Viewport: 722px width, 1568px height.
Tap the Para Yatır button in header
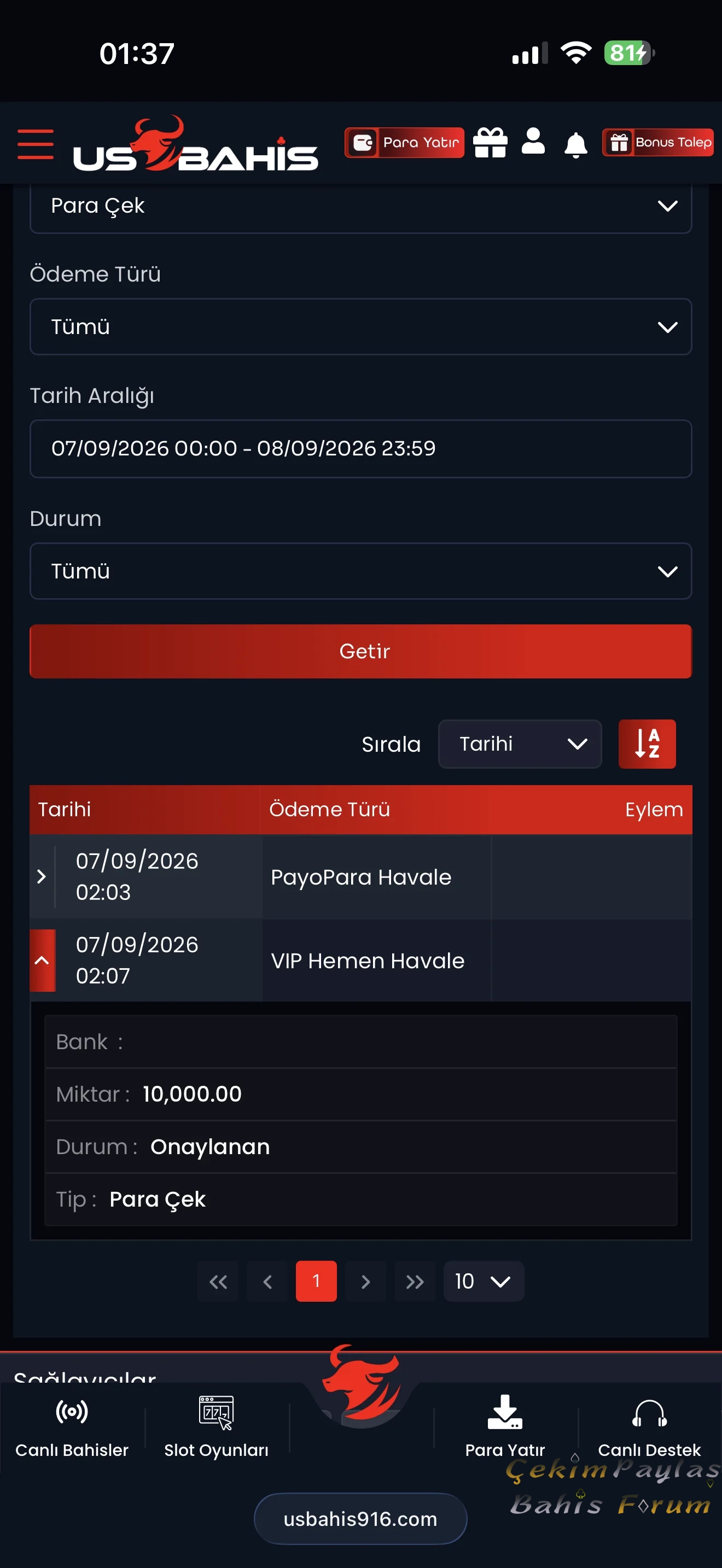tap(404, 143)
